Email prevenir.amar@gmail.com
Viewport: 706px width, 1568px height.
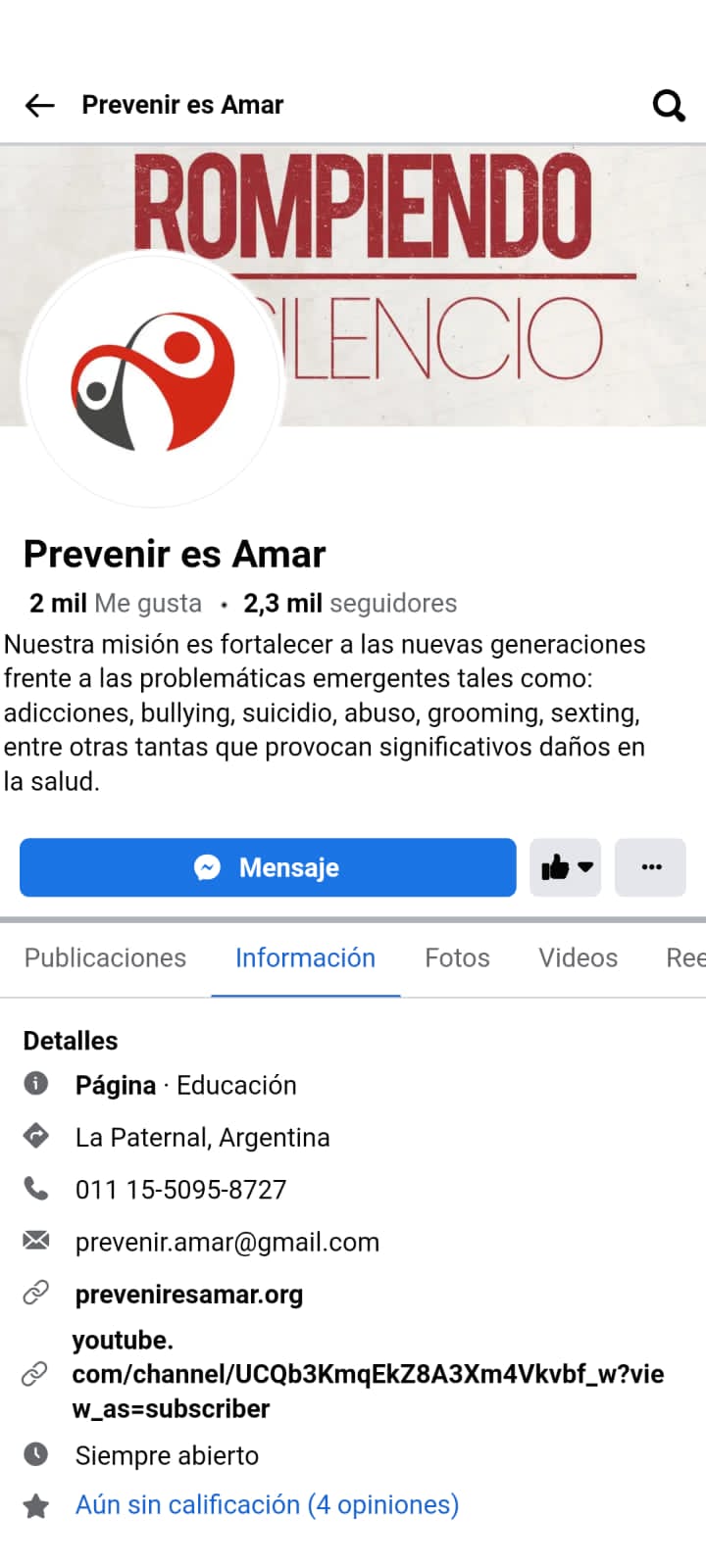tap(227, 1242)
